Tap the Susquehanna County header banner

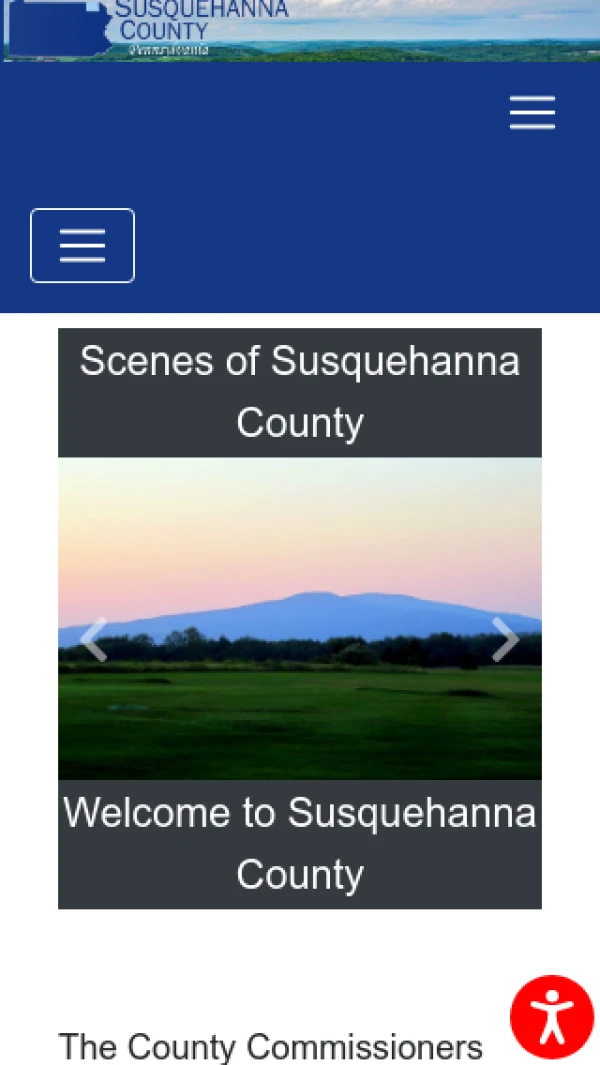tap(300, 30)
